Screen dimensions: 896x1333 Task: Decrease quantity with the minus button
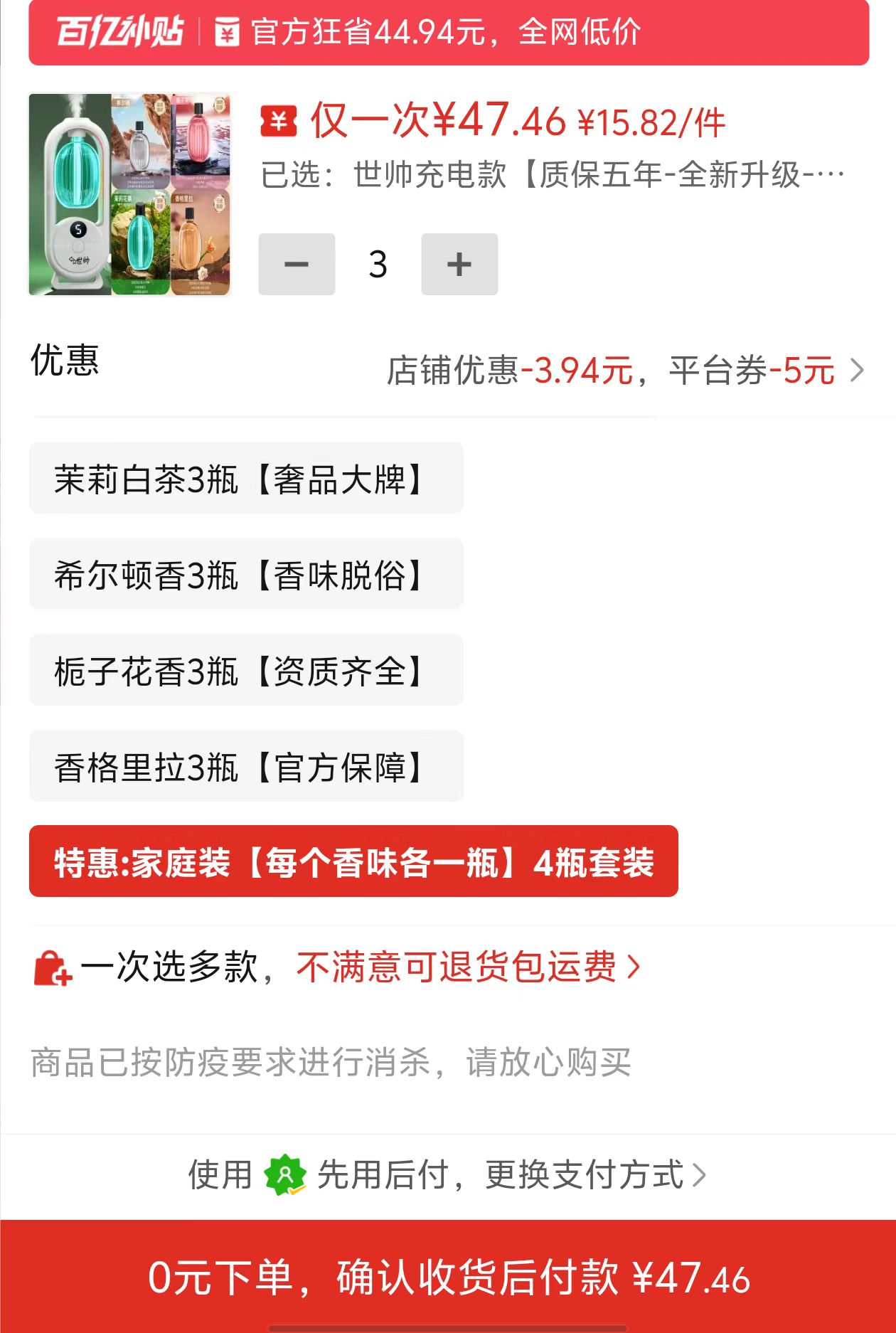297,264
